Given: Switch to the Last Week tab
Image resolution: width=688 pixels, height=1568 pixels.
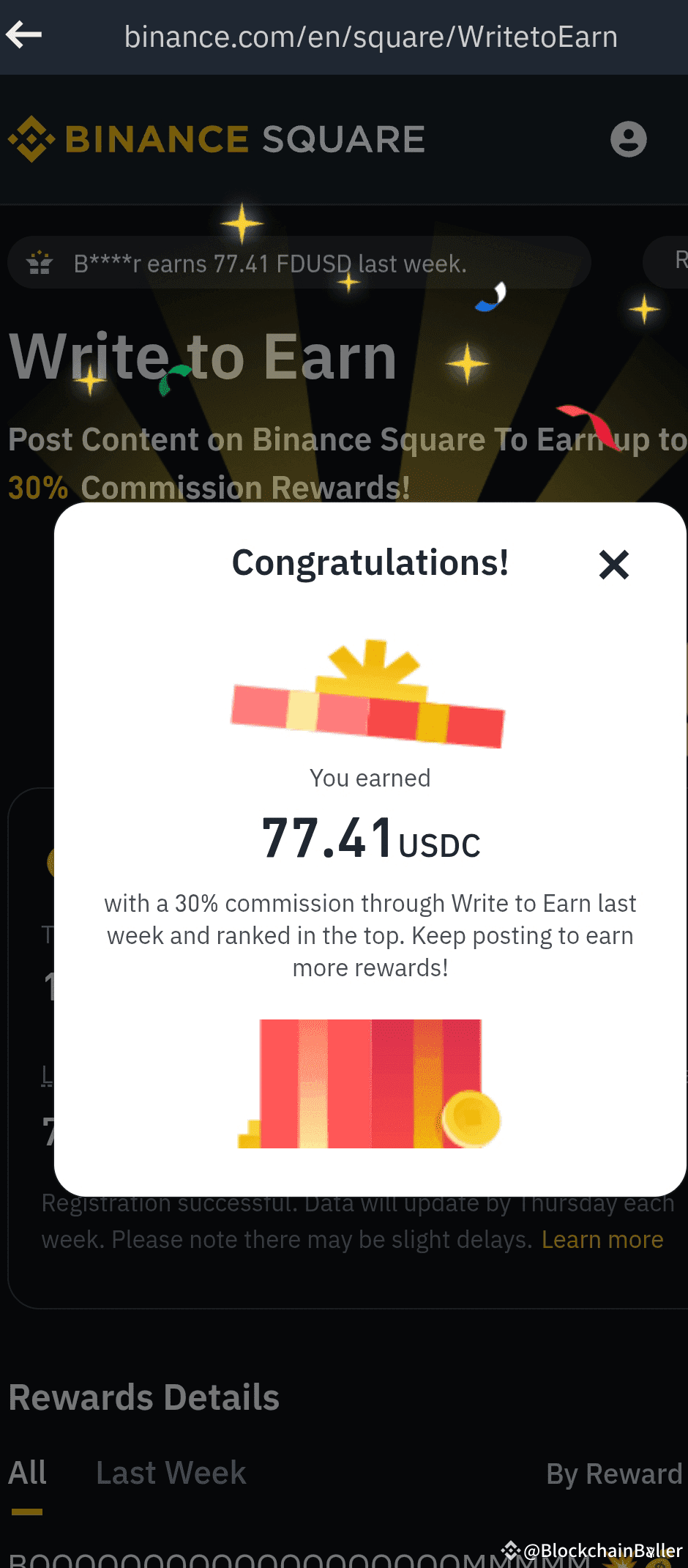Looking at the screenshot, I should tap(171, 1473).
